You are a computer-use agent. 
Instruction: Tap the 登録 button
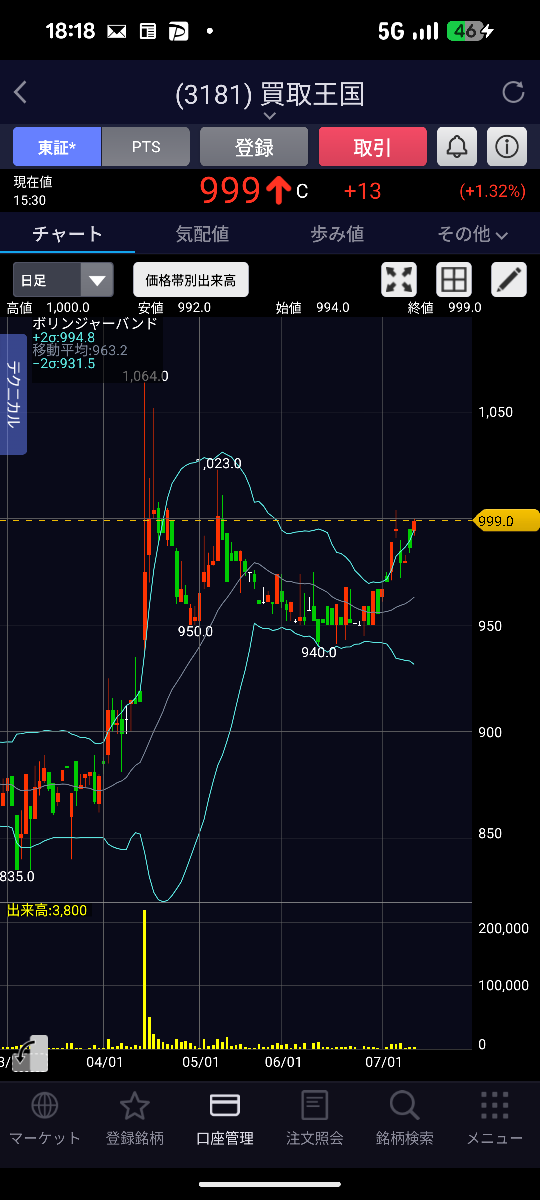(254, 147)
